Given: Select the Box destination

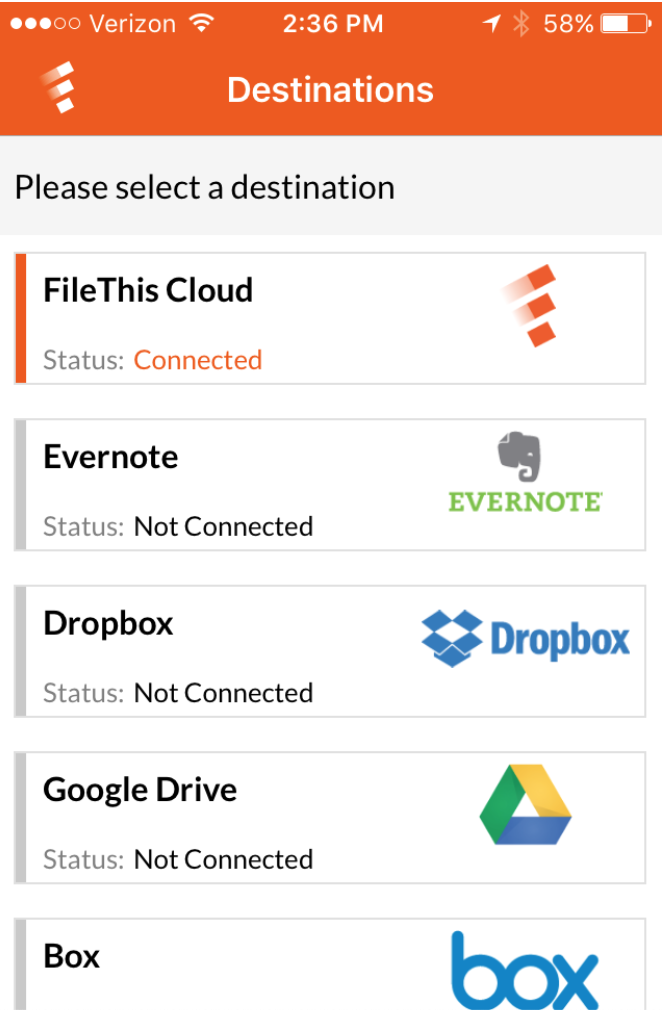Looking at the screenshot, I should coord(330,965).
